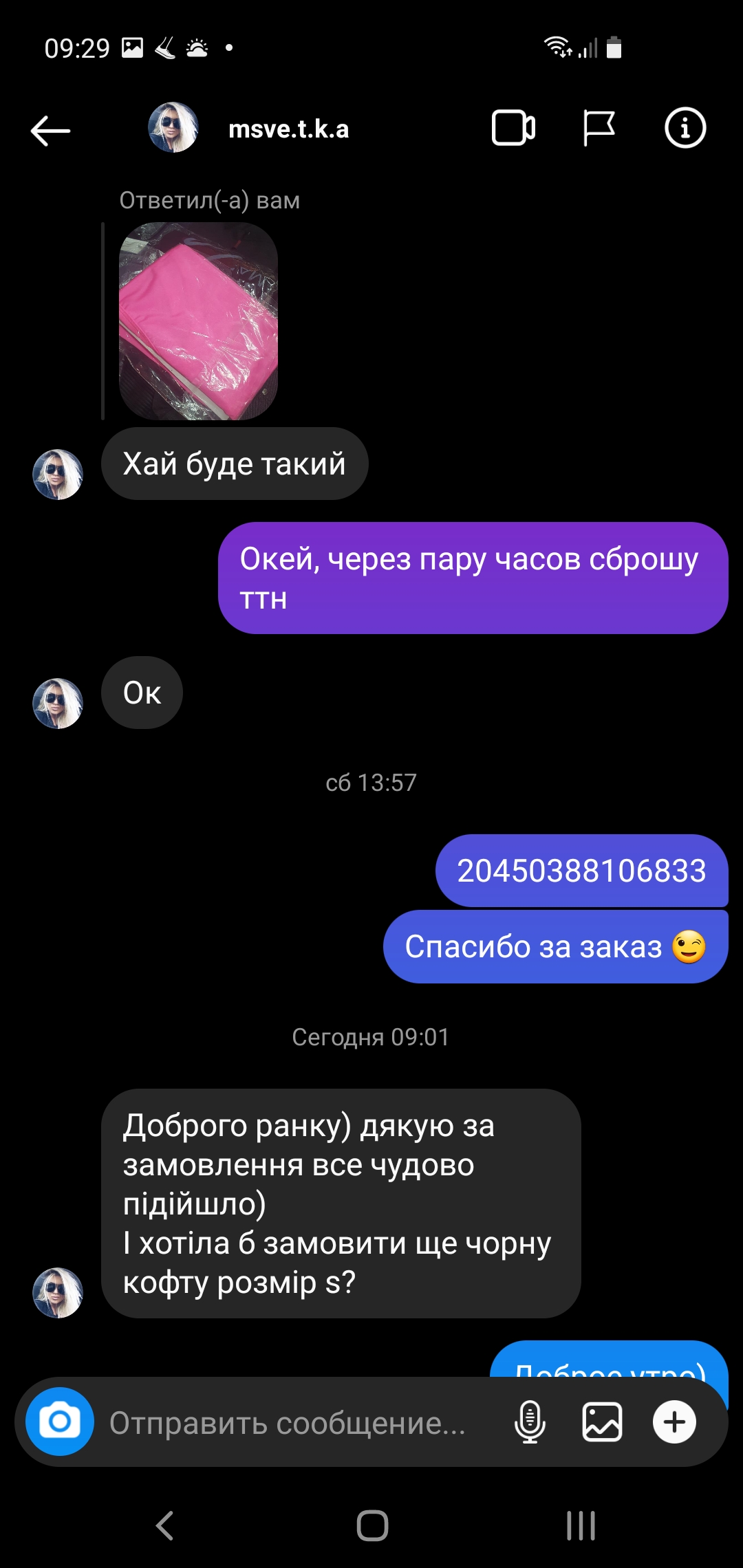Viewport: 743px width, 1568px height.
Task: Tap the message input field
Action: click(288, 1422)
